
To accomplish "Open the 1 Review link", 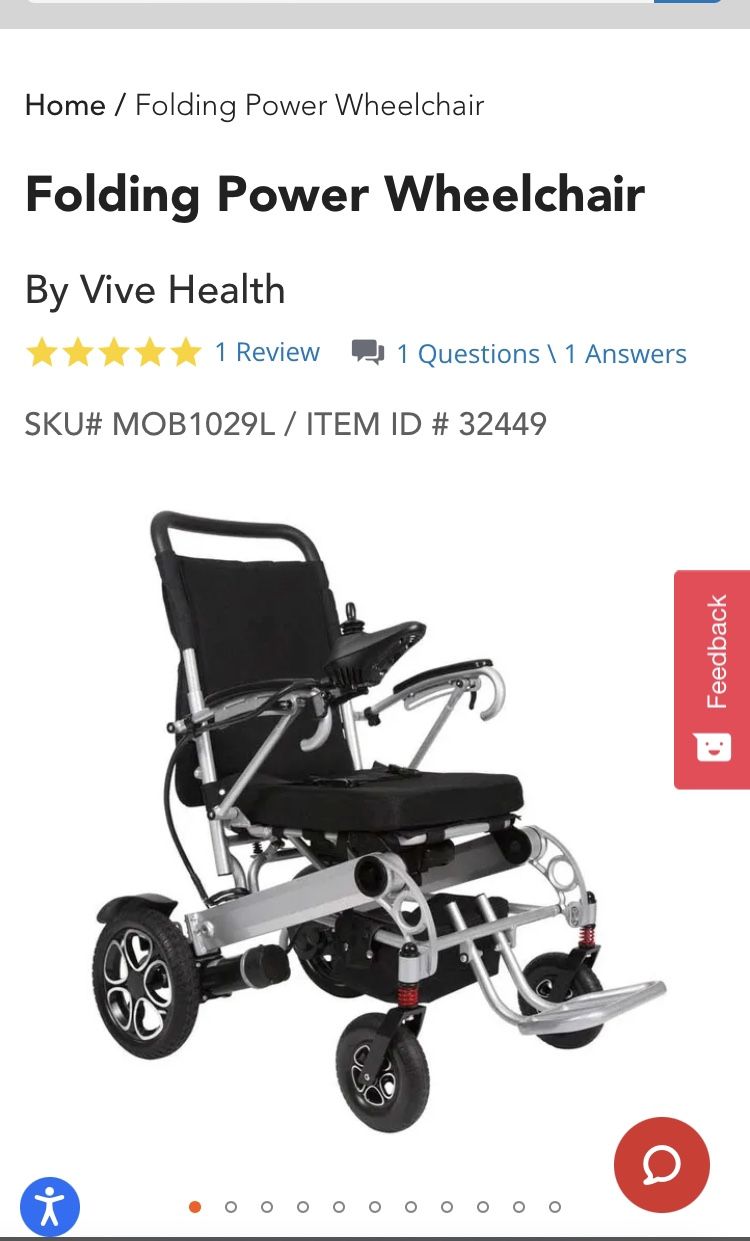I will click(267, 352).
